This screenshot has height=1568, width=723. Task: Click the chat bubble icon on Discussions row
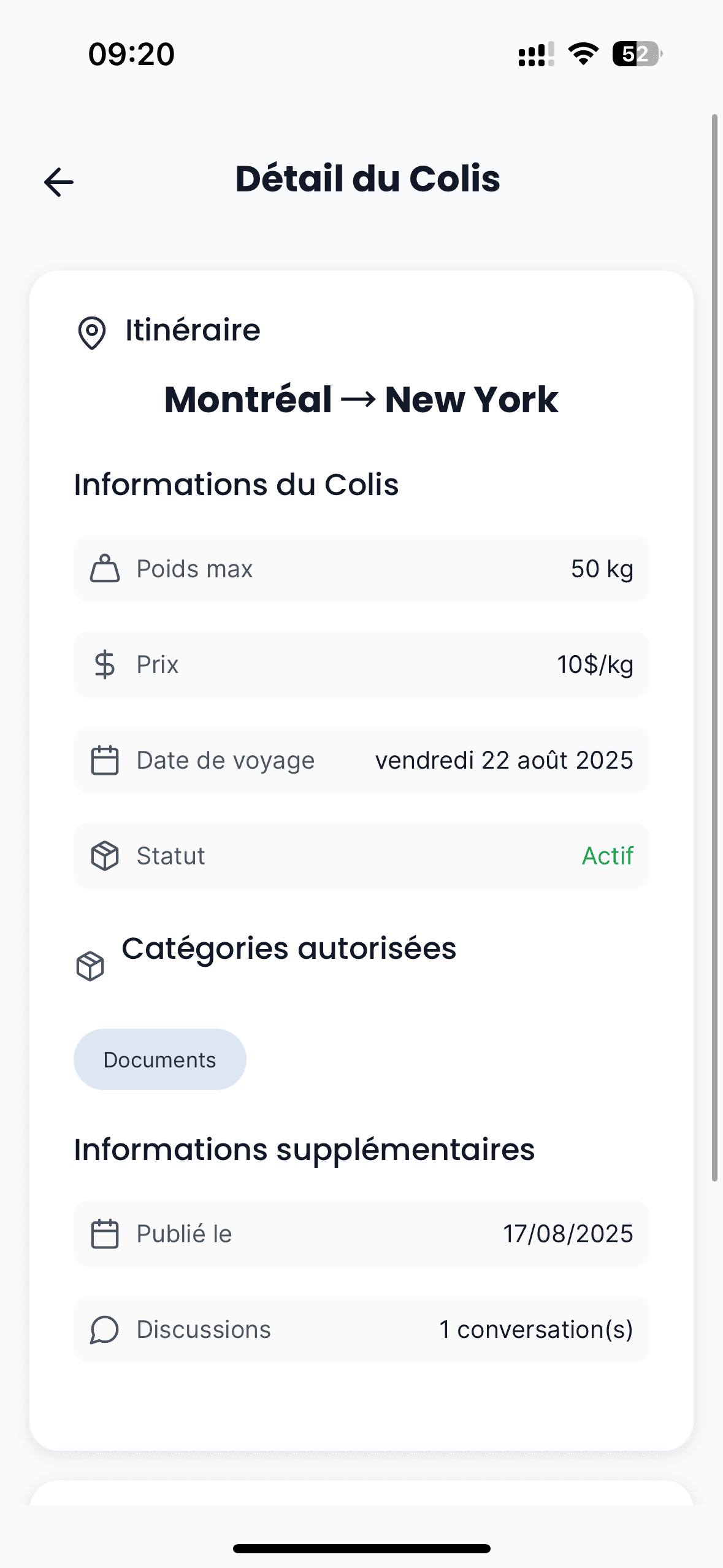[x=105, y=1329]
